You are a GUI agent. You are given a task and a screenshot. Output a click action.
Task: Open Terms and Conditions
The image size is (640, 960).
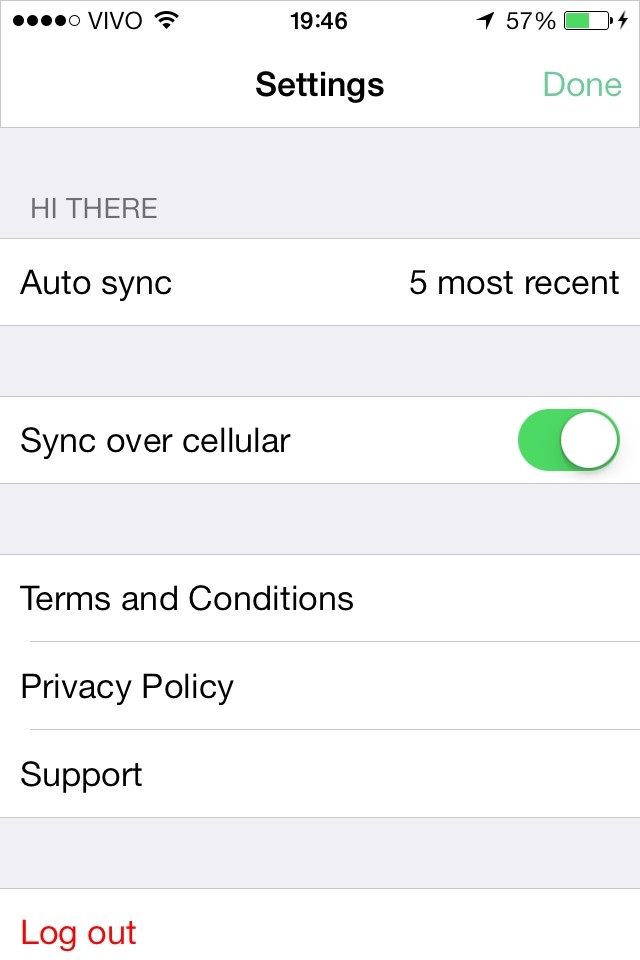320,599
